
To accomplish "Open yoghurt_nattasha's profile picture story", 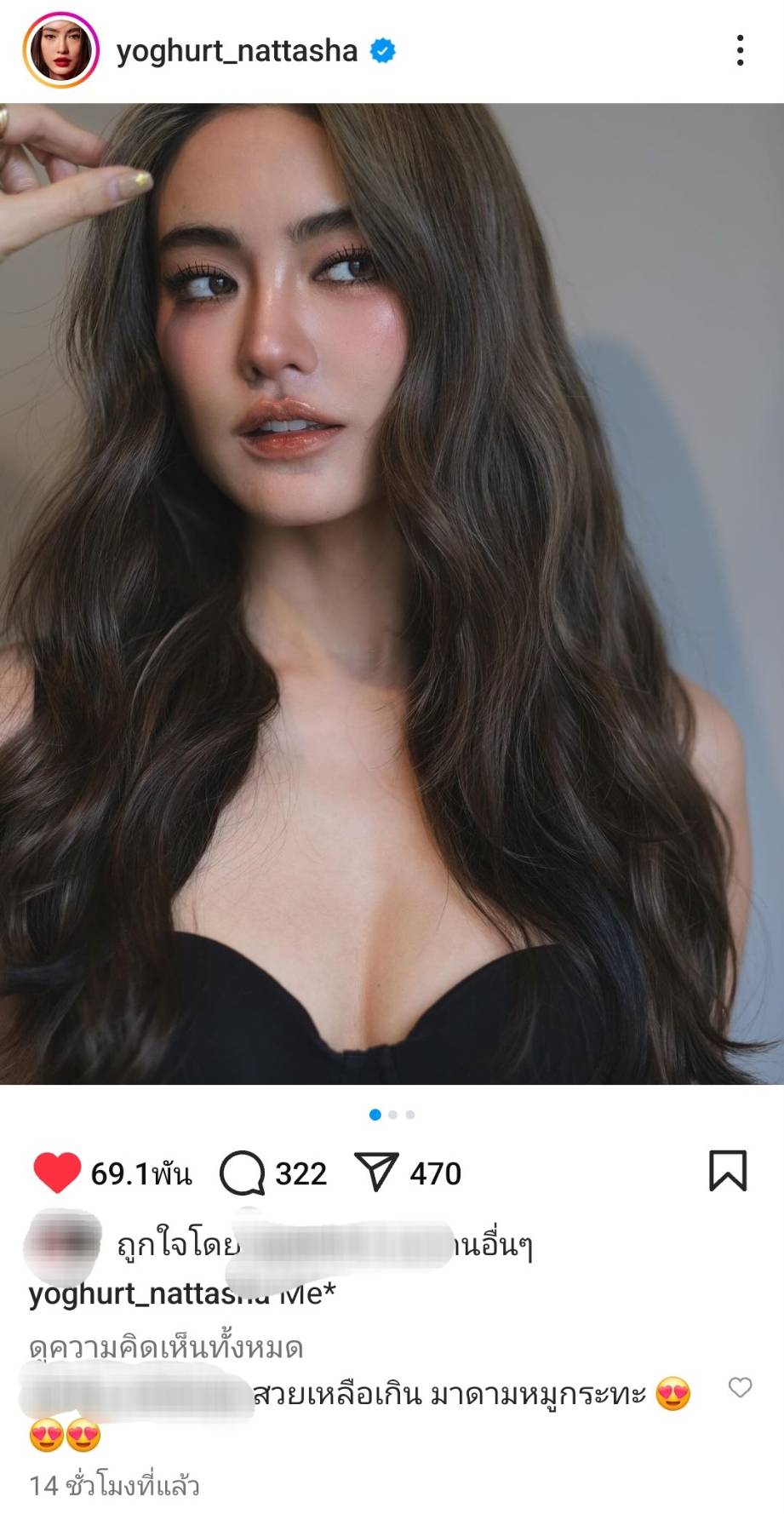I will 60,51.
